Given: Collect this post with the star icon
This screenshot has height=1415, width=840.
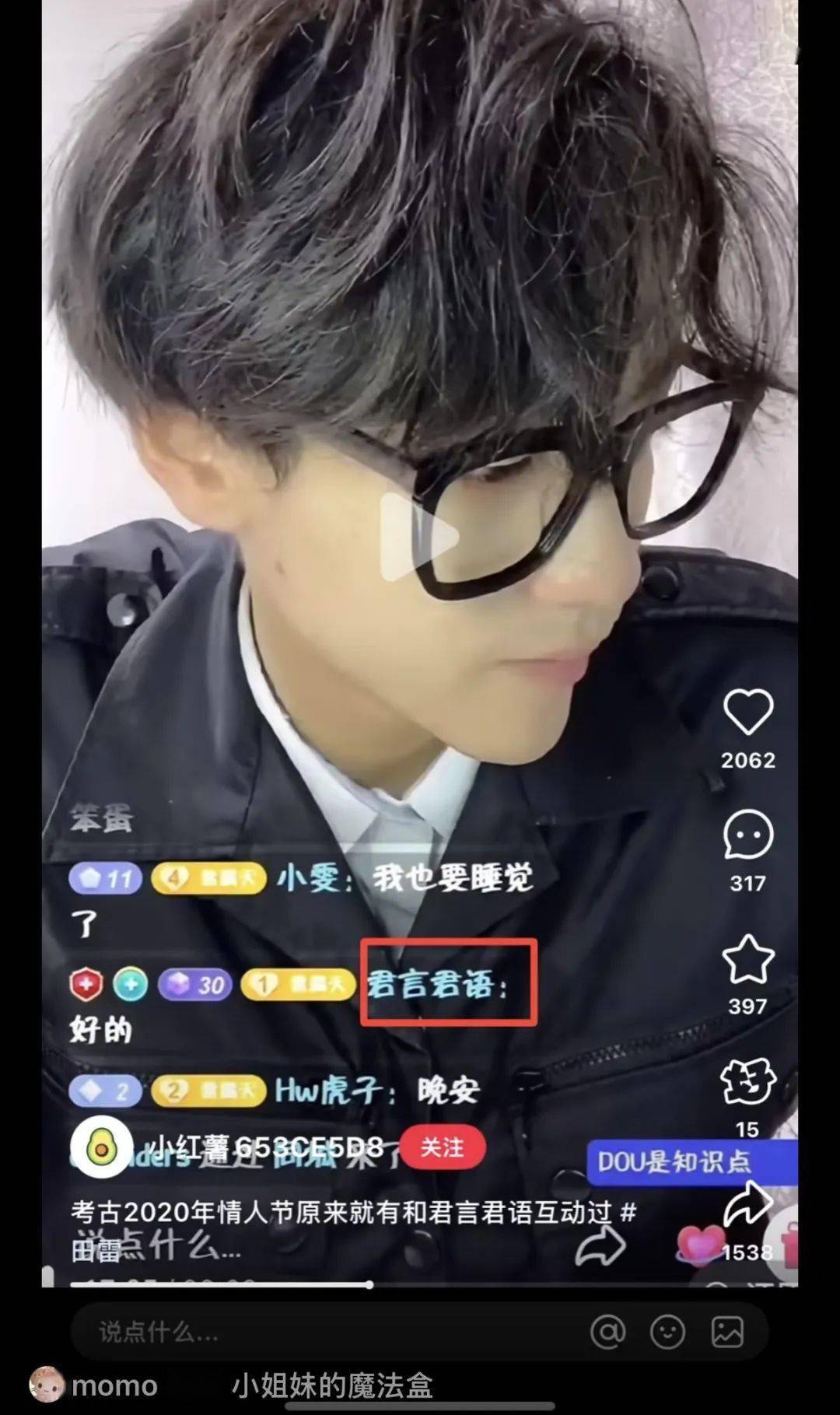Looking at the screenshot, I should point(748,959).
